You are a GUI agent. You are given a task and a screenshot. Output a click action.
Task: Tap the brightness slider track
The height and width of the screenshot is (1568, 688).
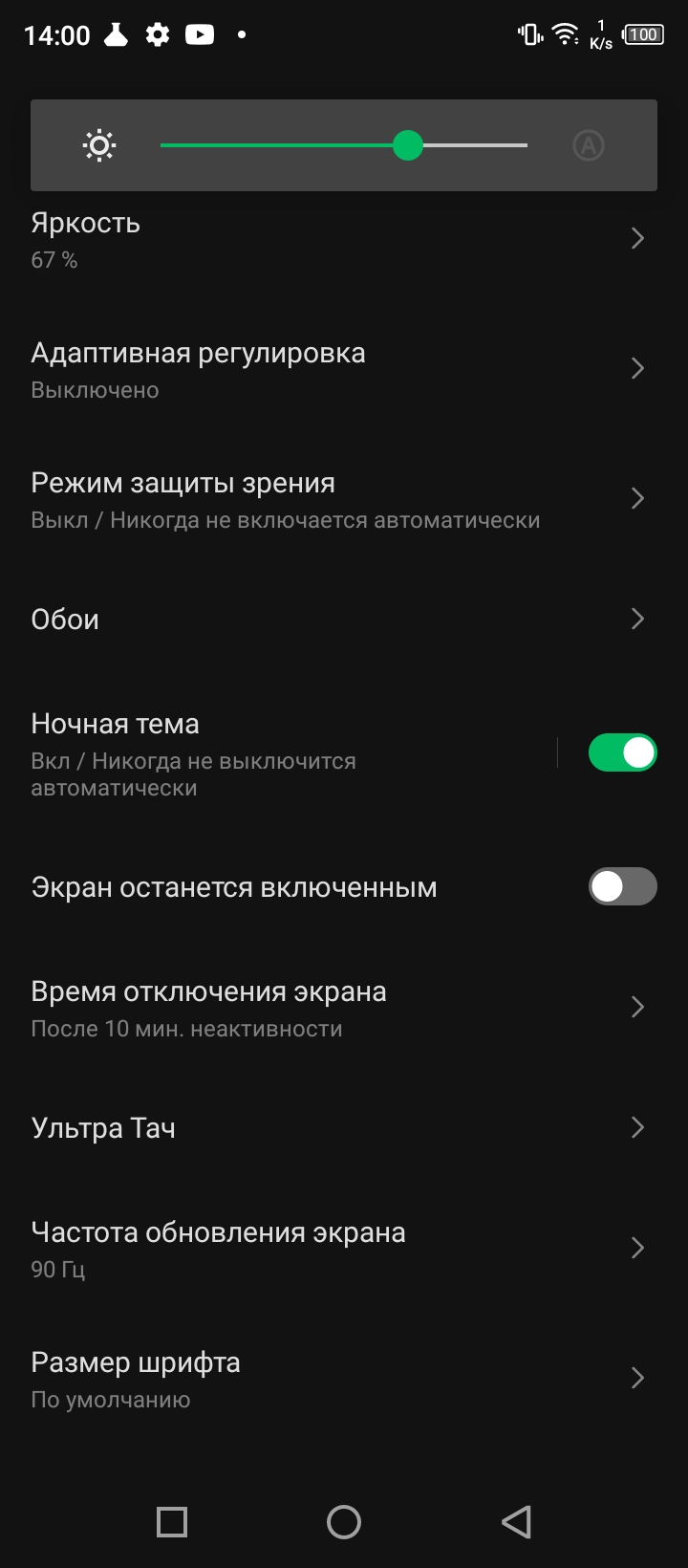click(x=344, y=145)
